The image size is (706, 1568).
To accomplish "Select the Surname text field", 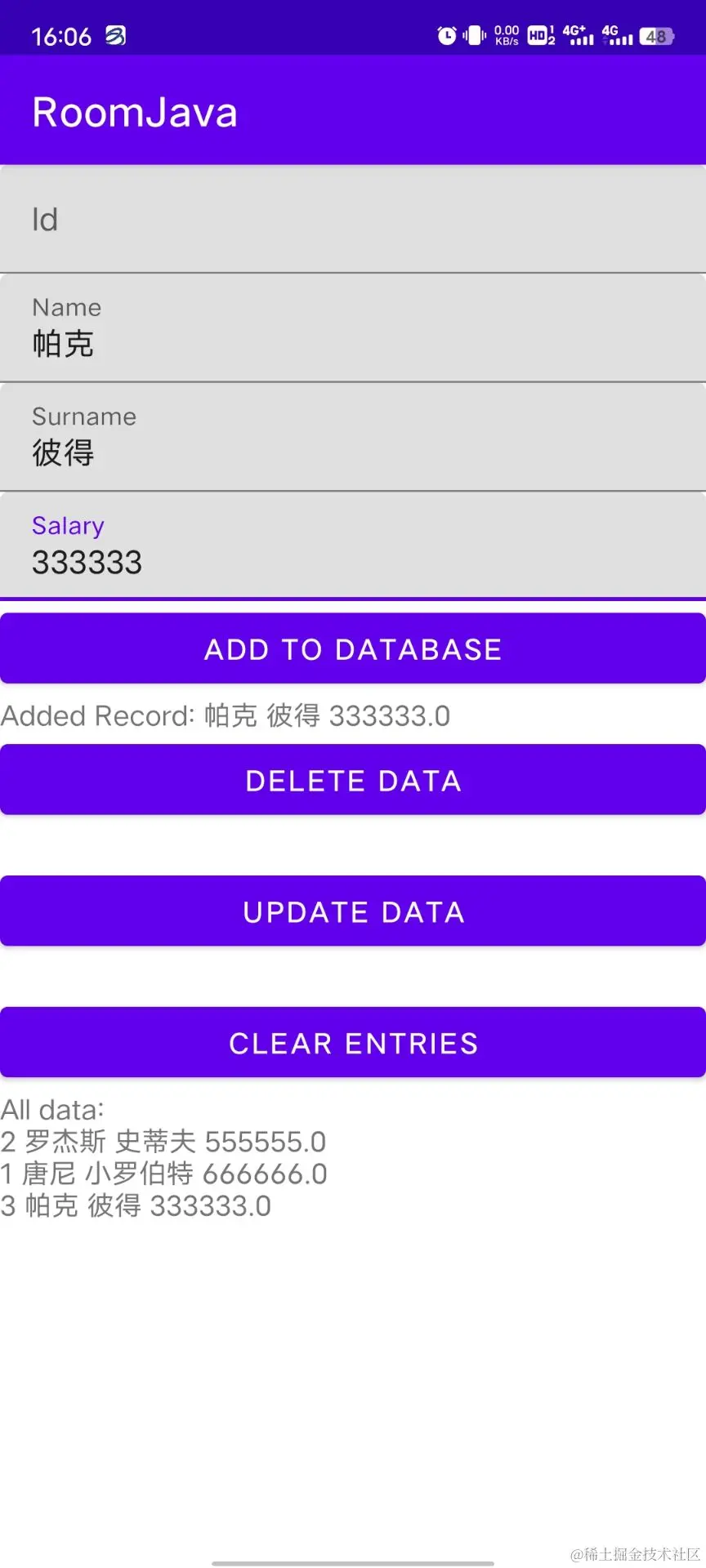I will click(353, 437).
